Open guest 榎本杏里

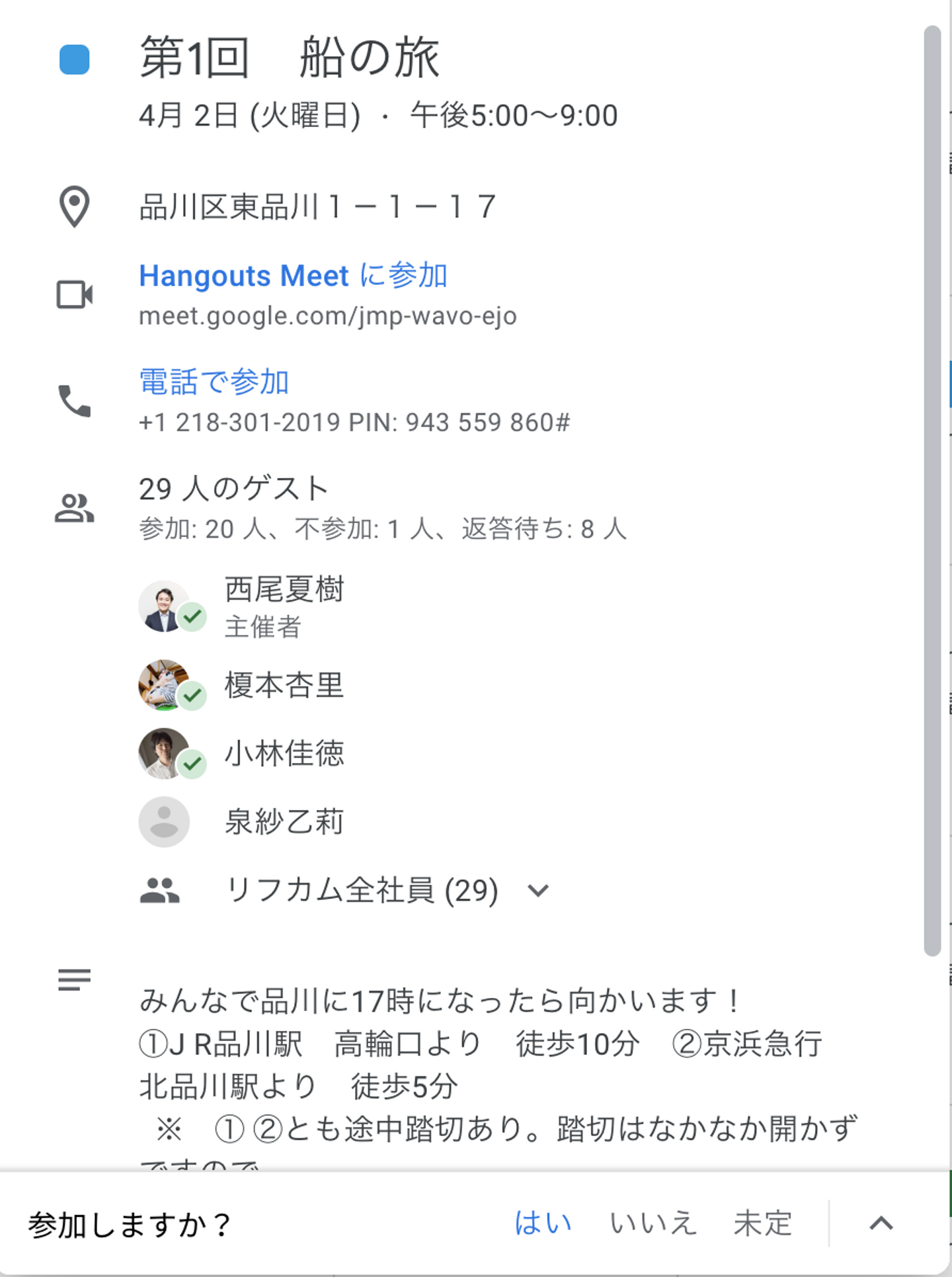point(284,686)
